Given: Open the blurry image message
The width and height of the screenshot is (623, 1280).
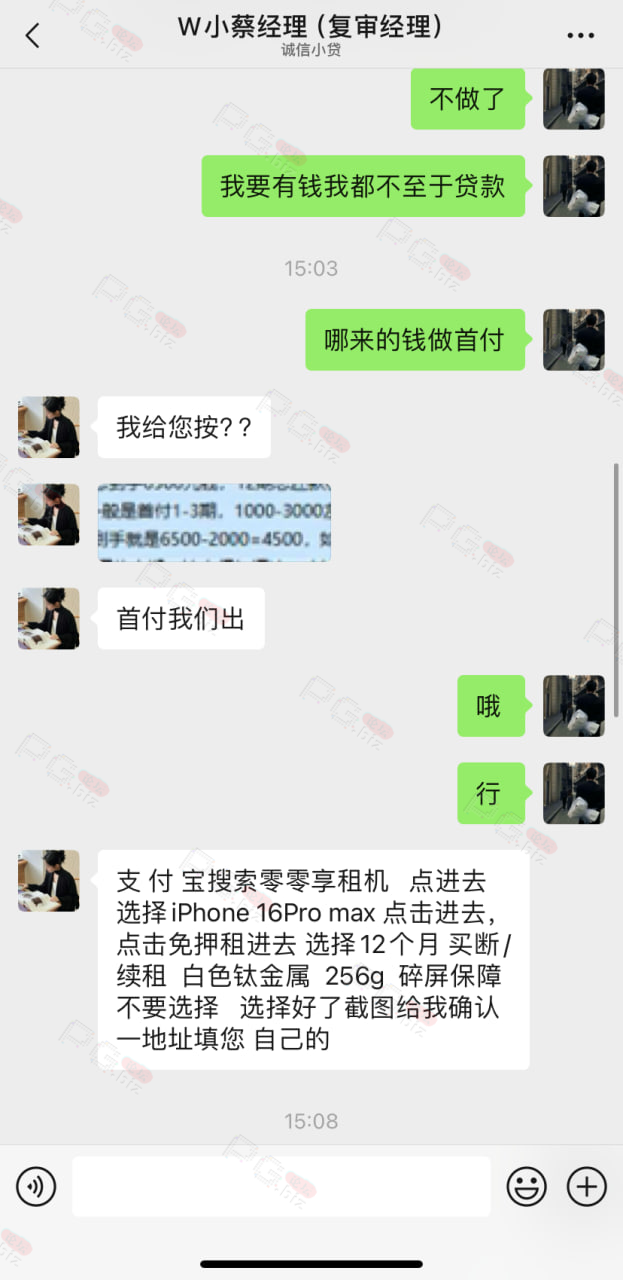Looking at the screenshot, I should point(214,522).
